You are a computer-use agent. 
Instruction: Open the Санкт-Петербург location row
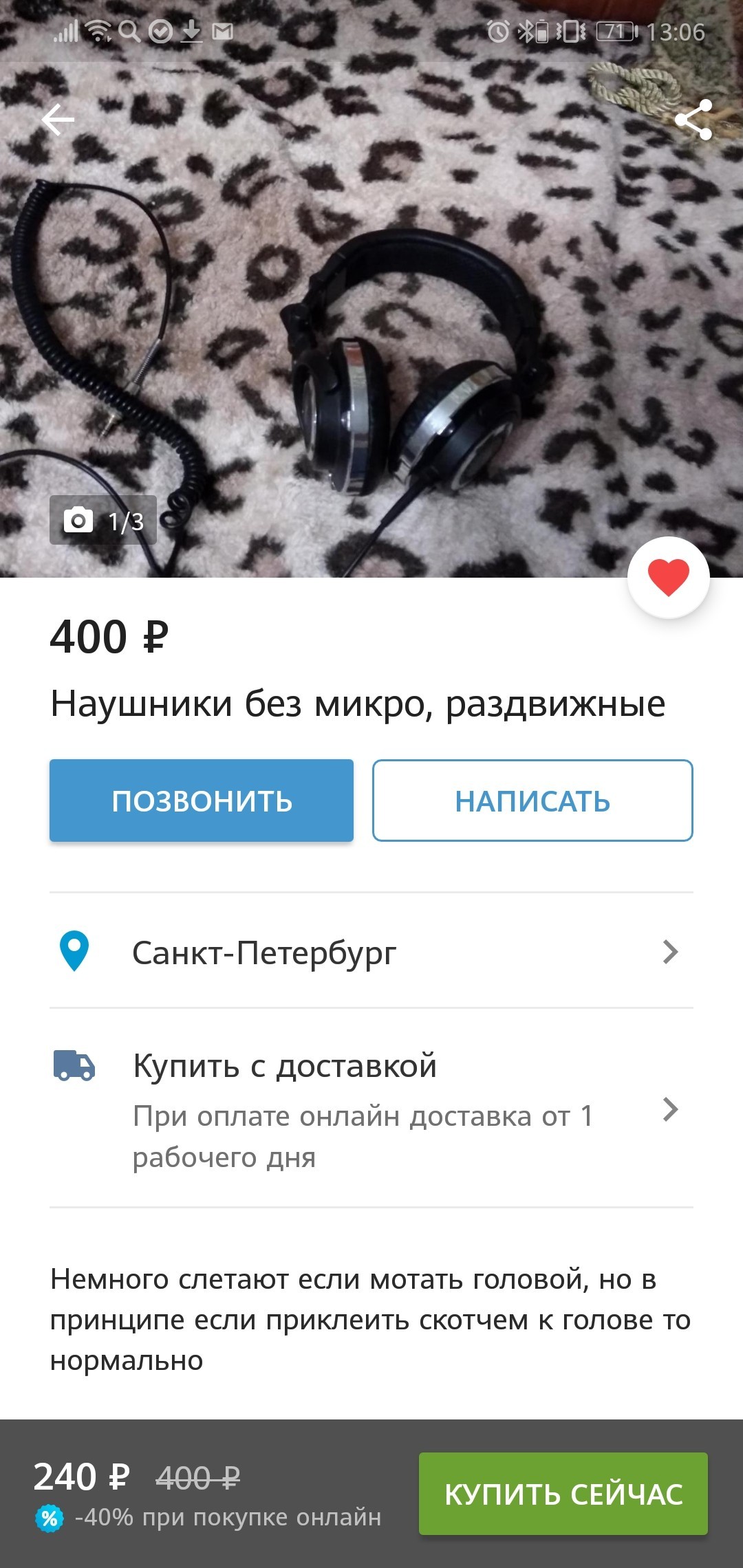click(x=371, y=952)
